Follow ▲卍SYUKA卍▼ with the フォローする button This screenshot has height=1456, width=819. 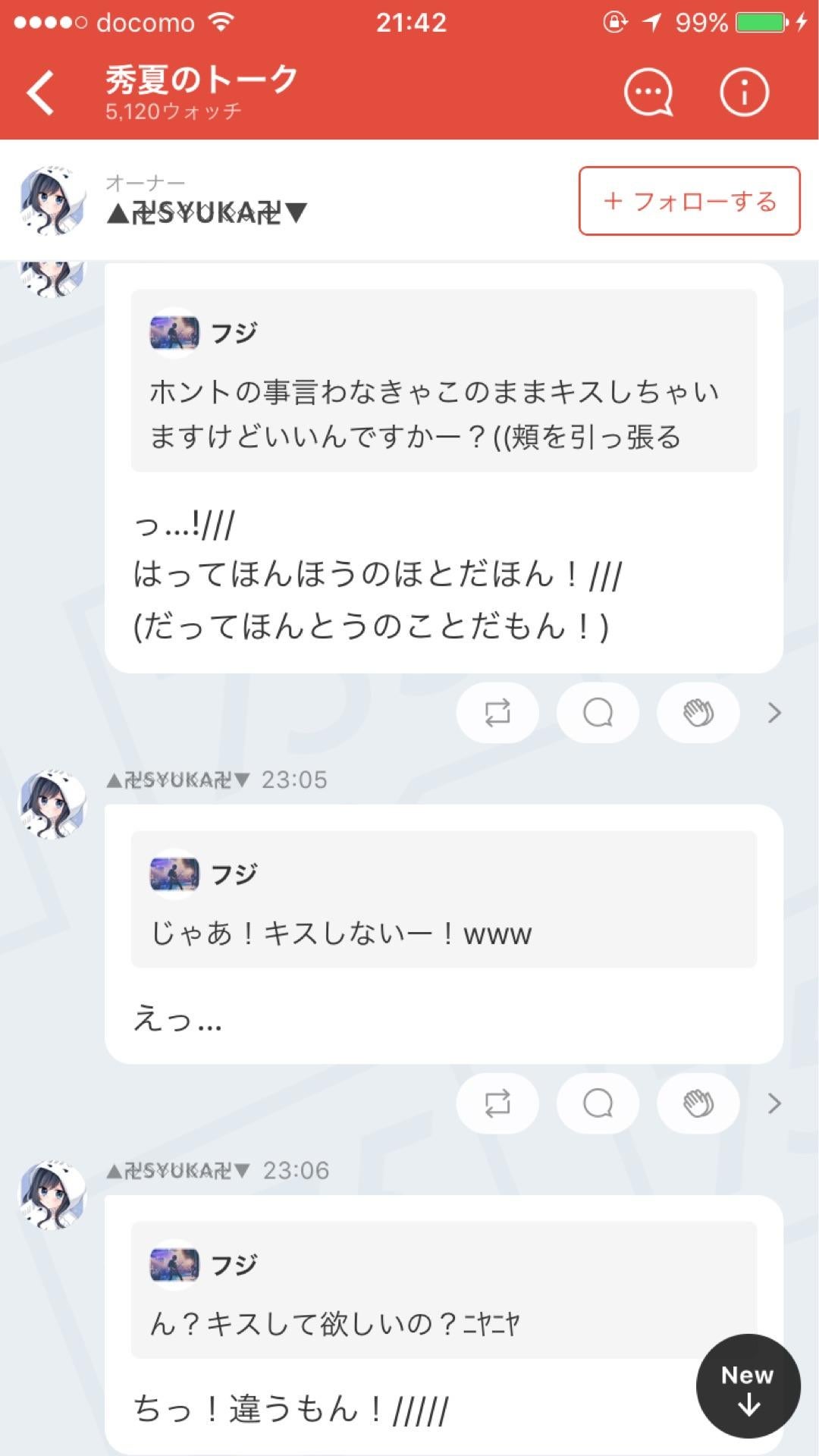[x=687, y=202]
